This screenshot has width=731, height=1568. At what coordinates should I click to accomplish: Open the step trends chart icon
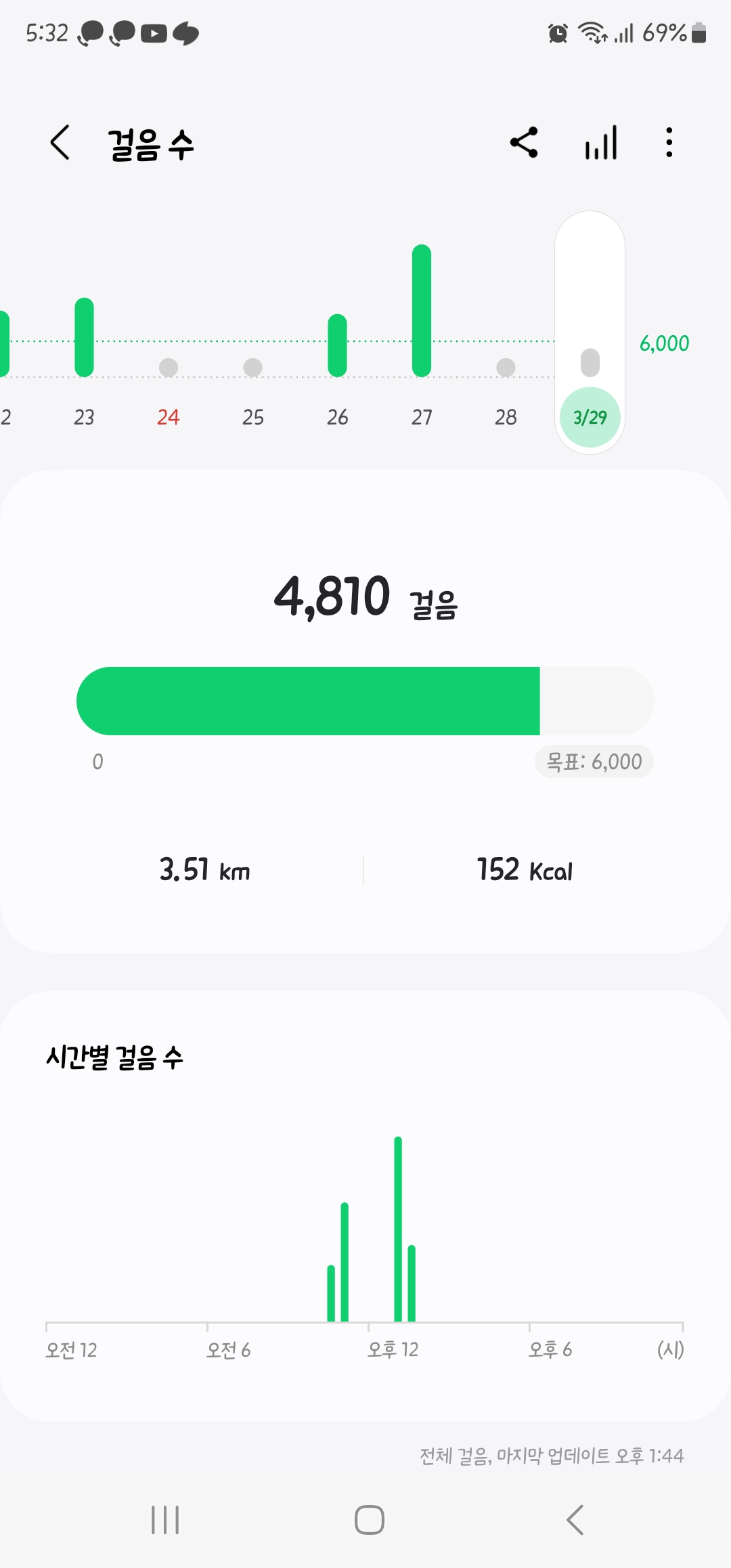pyautogui.click(x=601, y=143)
